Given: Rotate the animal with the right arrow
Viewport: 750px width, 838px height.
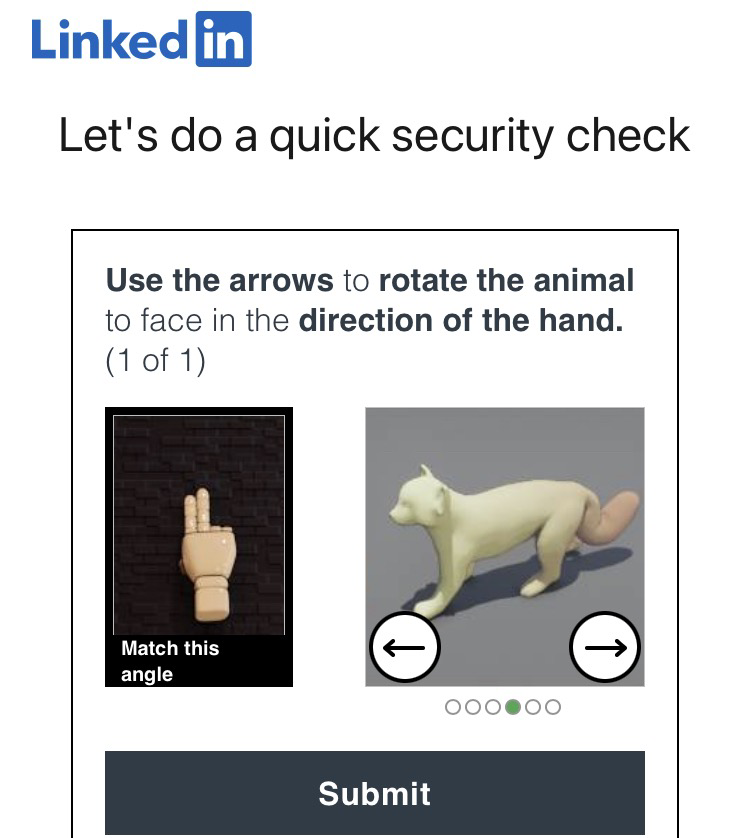Looking at the screenshot, I should [x=604, y=647].
